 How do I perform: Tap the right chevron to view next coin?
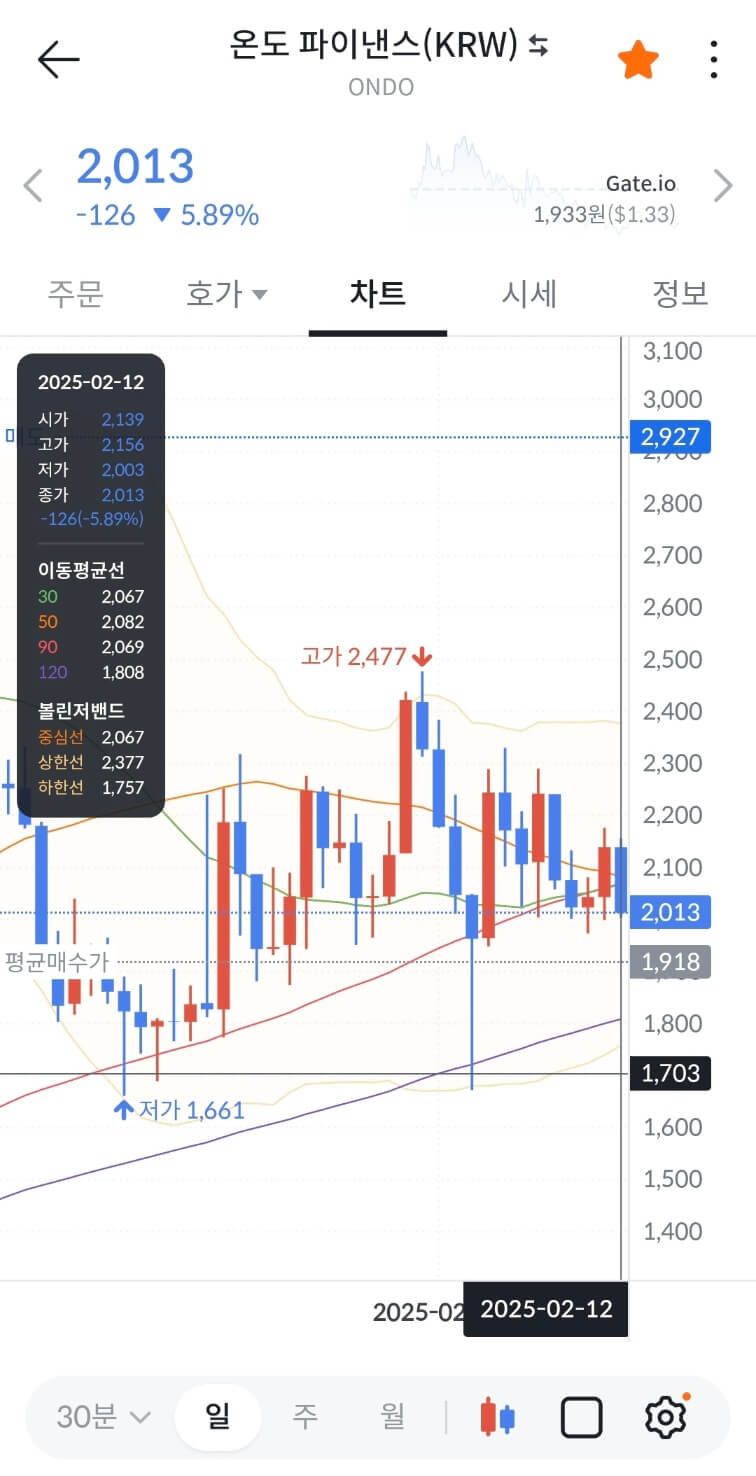tap(723, 185)
